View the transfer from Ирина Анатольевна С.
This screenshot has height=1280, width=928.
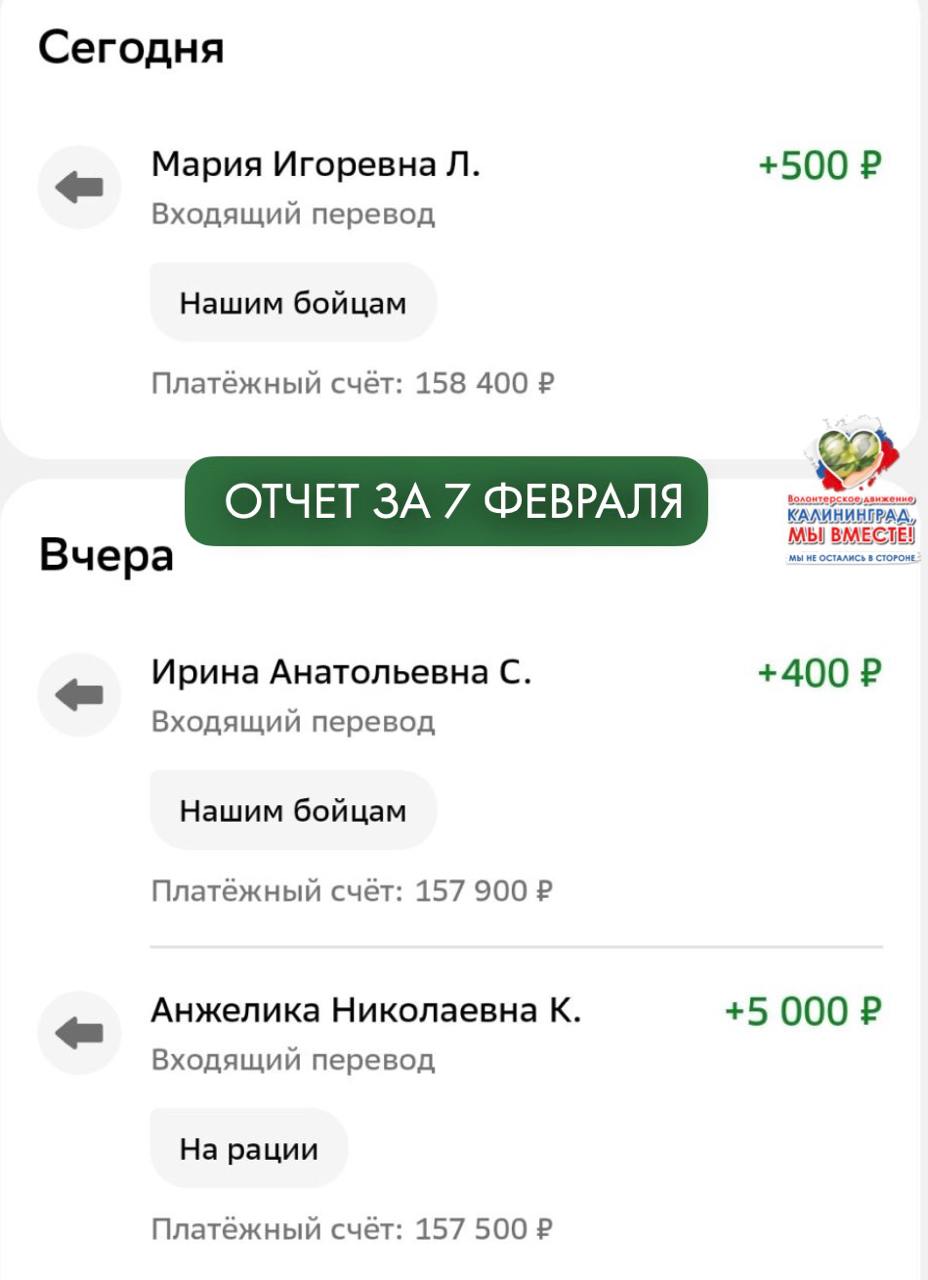click(341, 673)
